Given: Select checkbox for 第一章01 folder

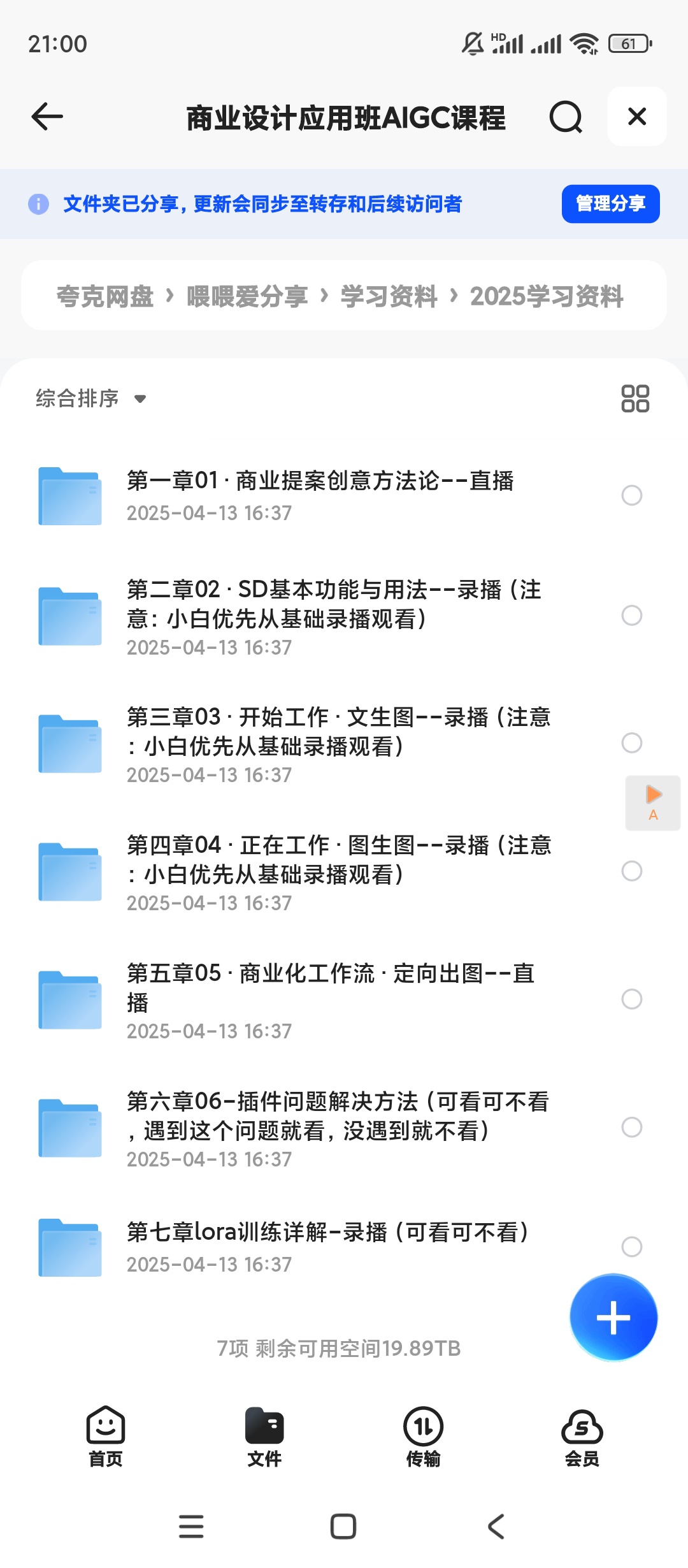Looking at the screenshot, I should coord(631,495).
